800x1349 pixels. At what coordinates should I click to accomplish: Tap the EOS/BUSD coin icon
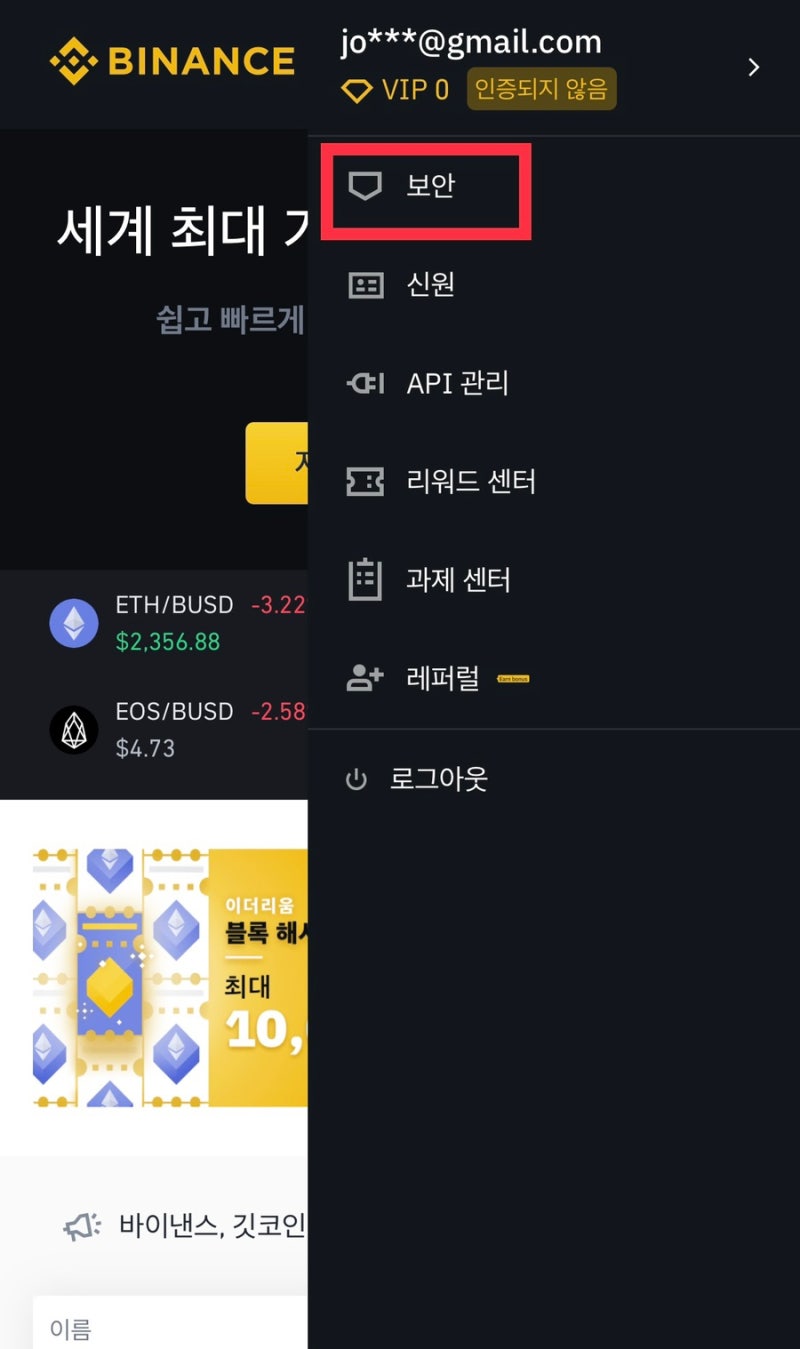click(x=73, y=730)
